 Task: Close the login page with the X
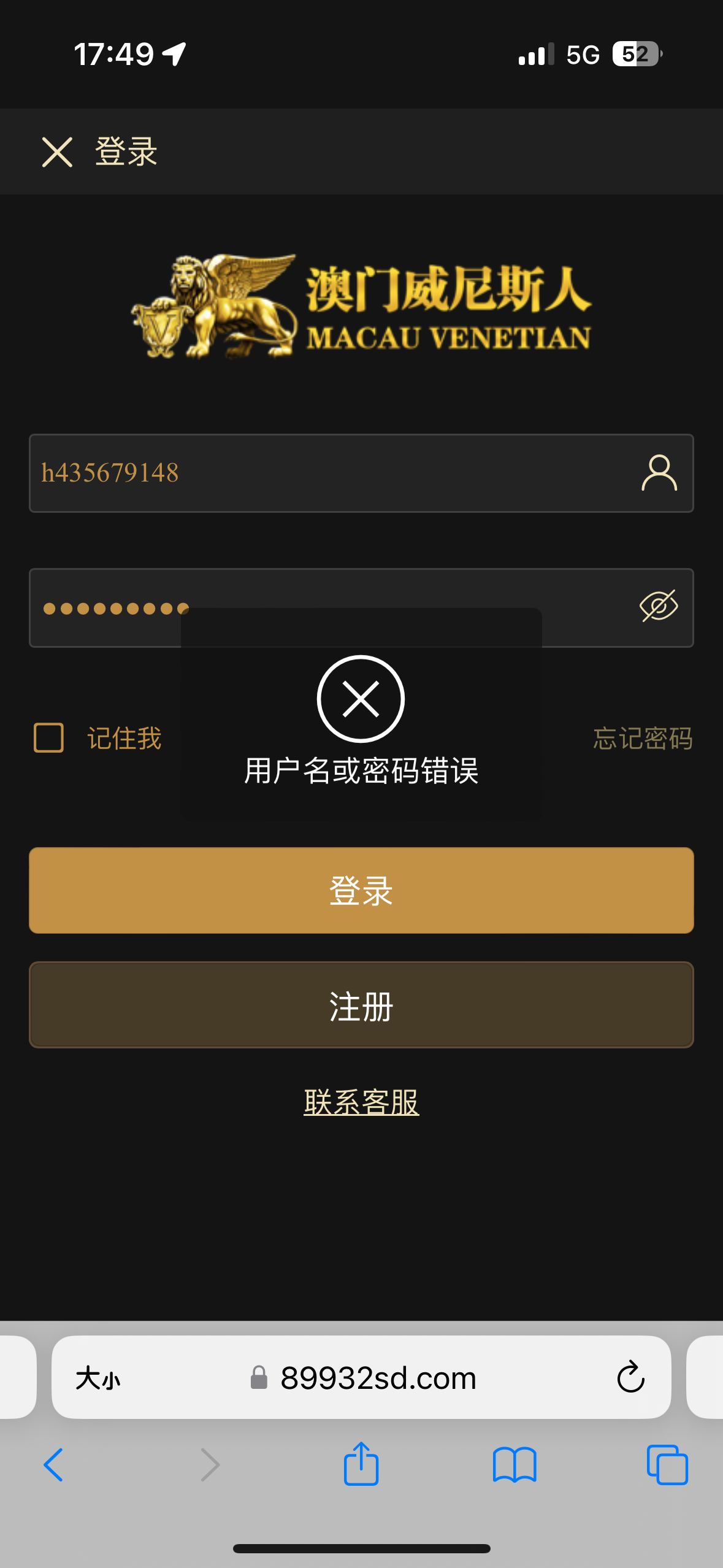point(57,152)
